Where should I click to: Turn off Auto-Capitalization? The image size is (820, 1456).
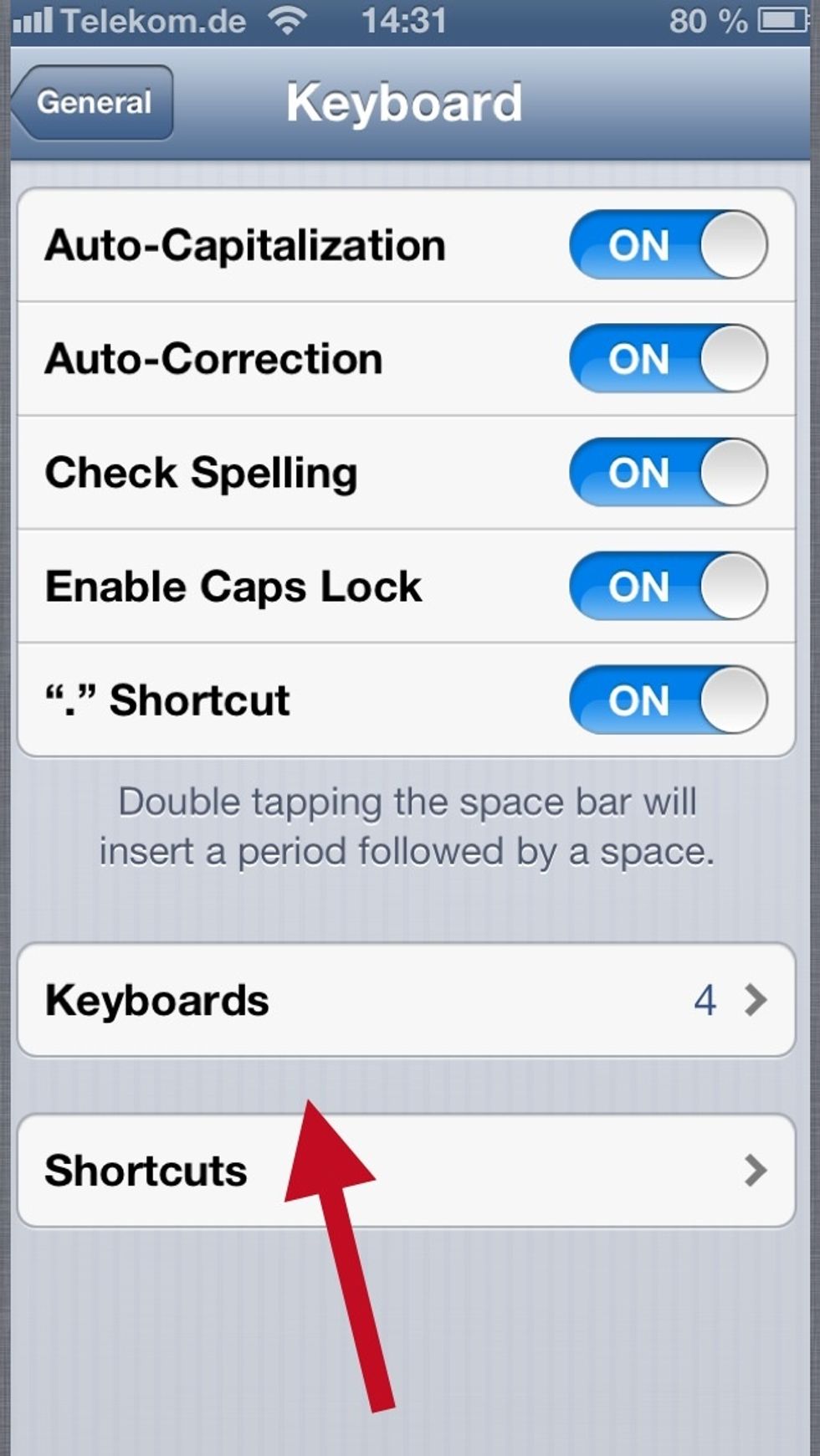click(668, 245)
